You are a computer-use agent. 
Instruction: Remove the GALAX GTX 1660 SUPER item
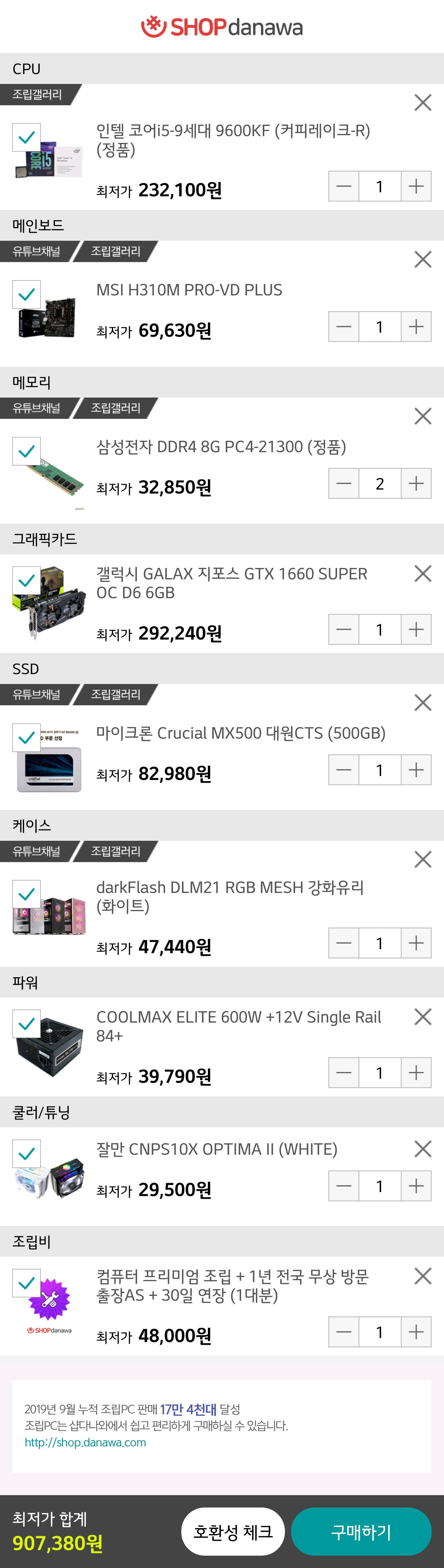[423, 573]
